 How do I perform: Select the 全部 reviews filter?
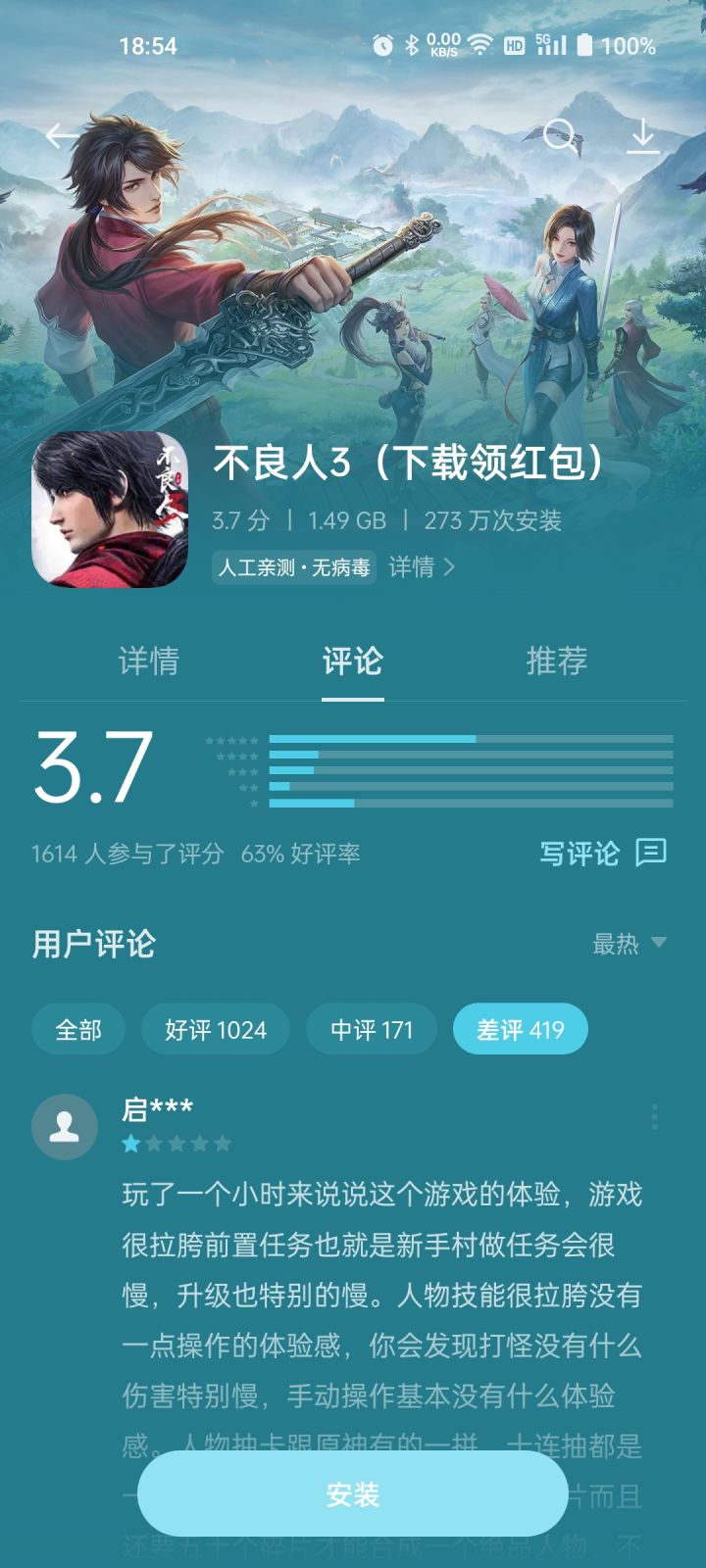[77, 1029]
